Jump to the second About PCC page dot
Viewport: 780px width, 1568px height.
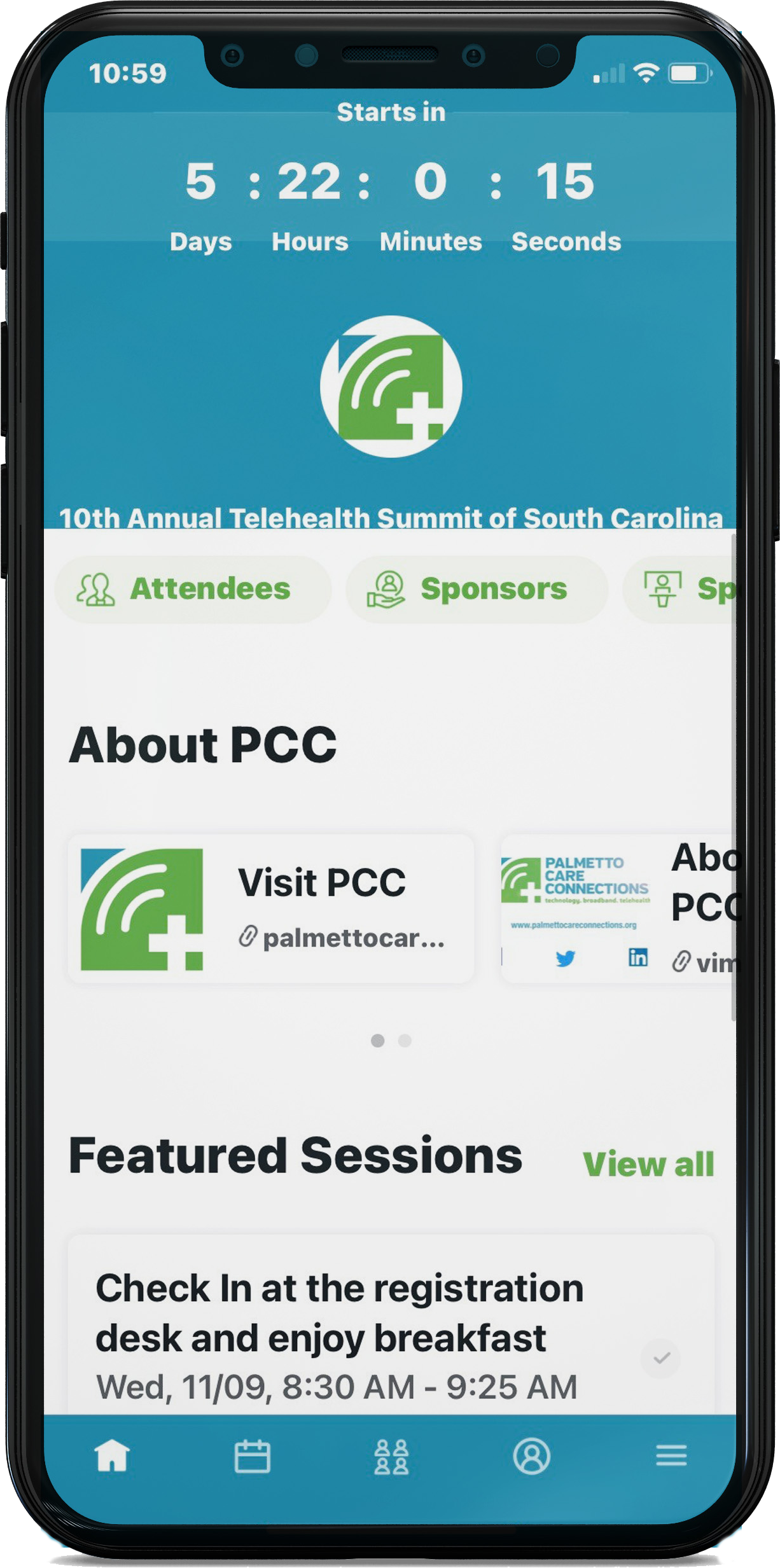pos(405,1041)
